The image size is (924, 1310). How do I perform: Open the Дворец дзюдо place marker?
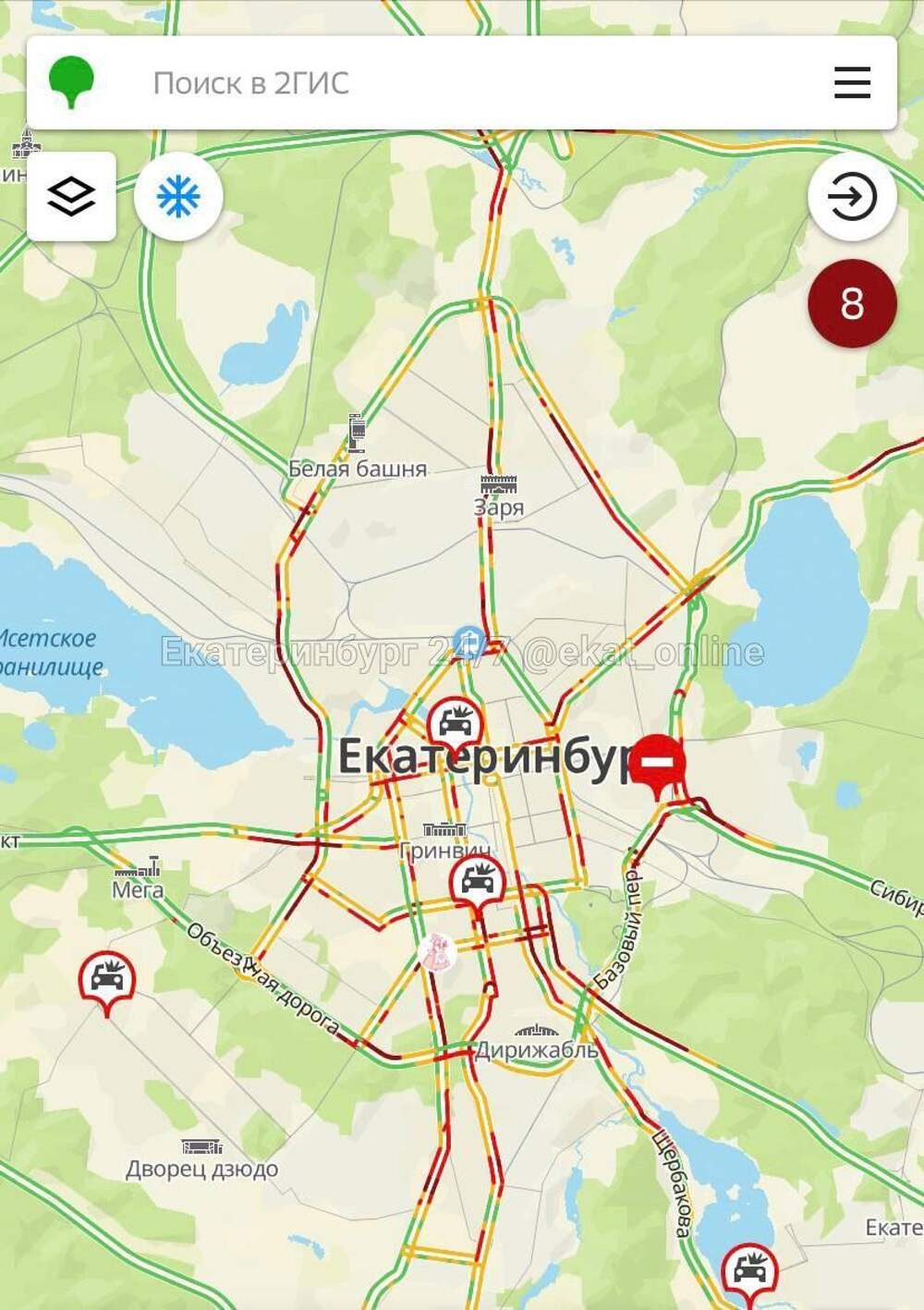[x=202, y=1148]
